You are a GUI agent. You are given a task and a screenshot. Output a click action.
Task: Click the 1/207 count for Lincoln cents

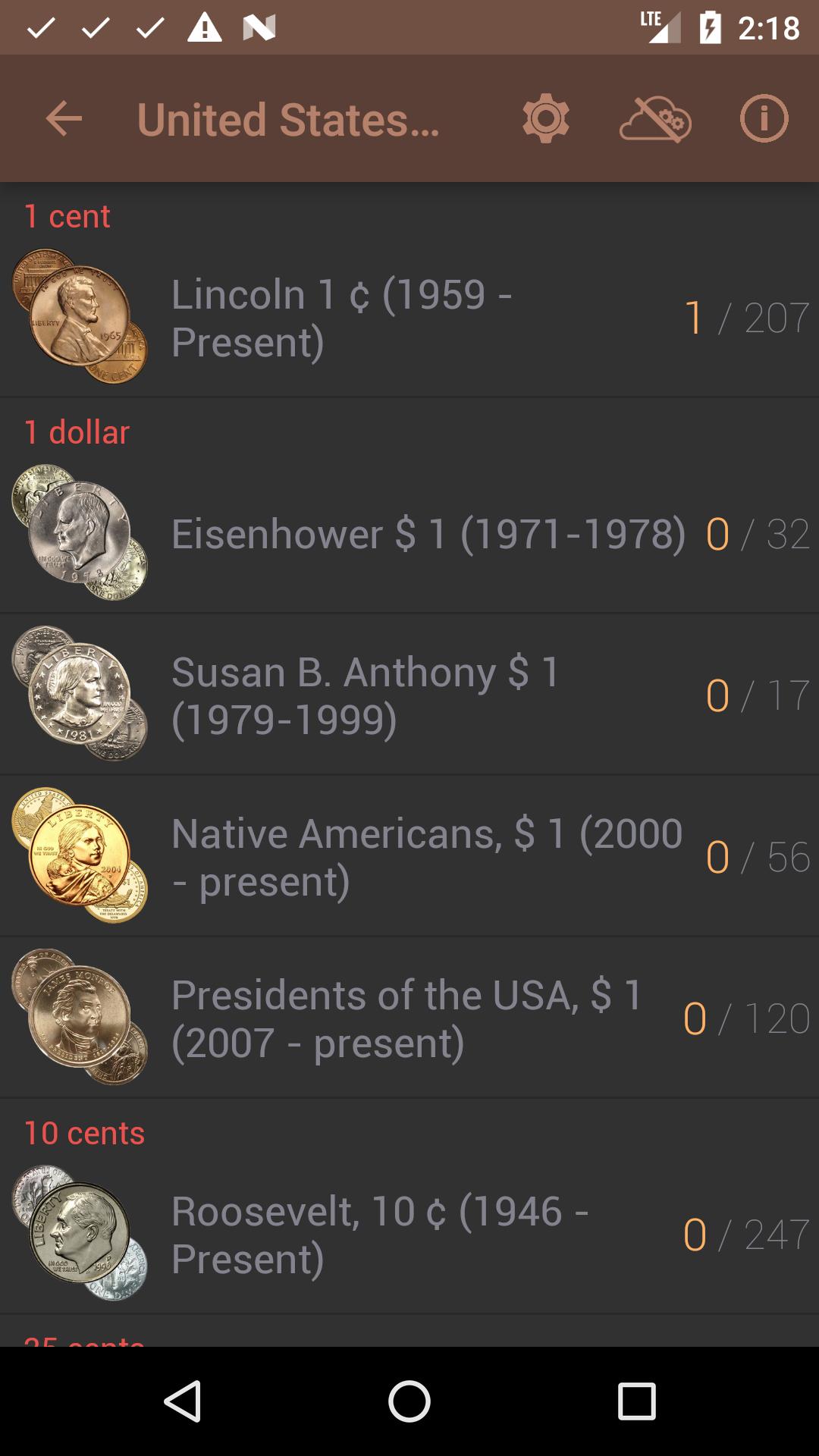pos(747,318)
